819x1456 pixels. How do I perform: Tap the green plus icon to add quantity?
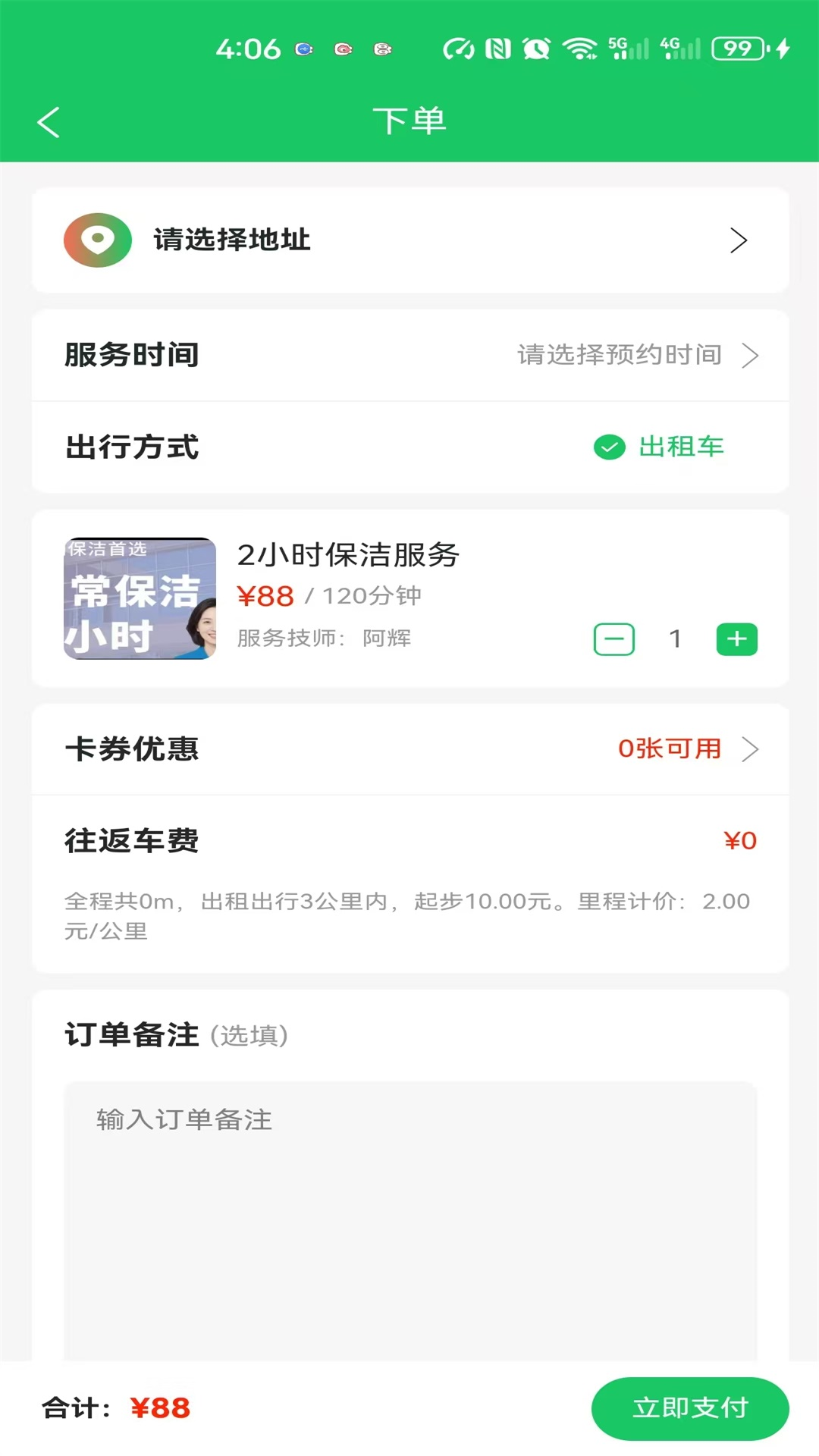[x=736, y=639]
